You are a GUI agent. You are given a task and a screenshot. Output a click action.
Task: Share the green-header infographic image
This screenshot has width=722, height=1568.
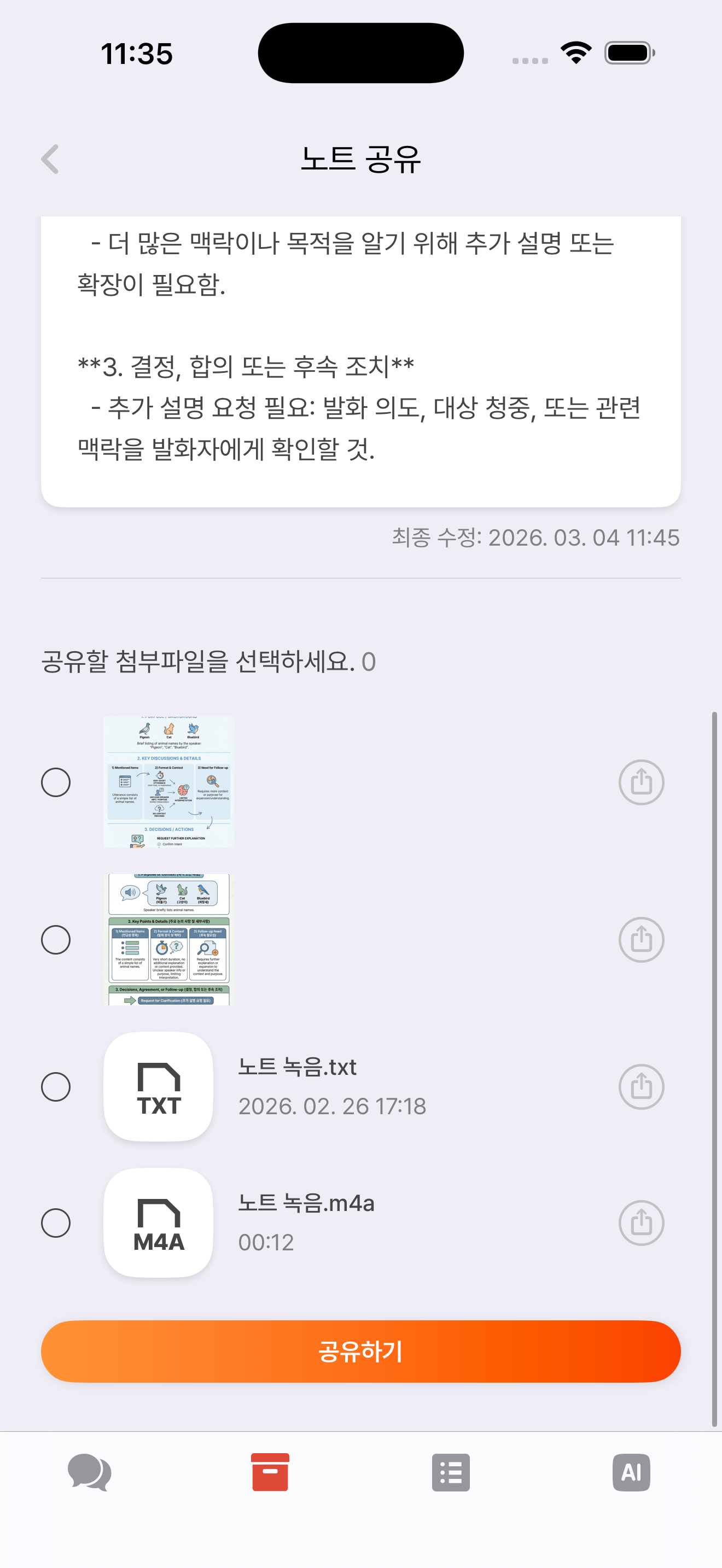(641, 940)
